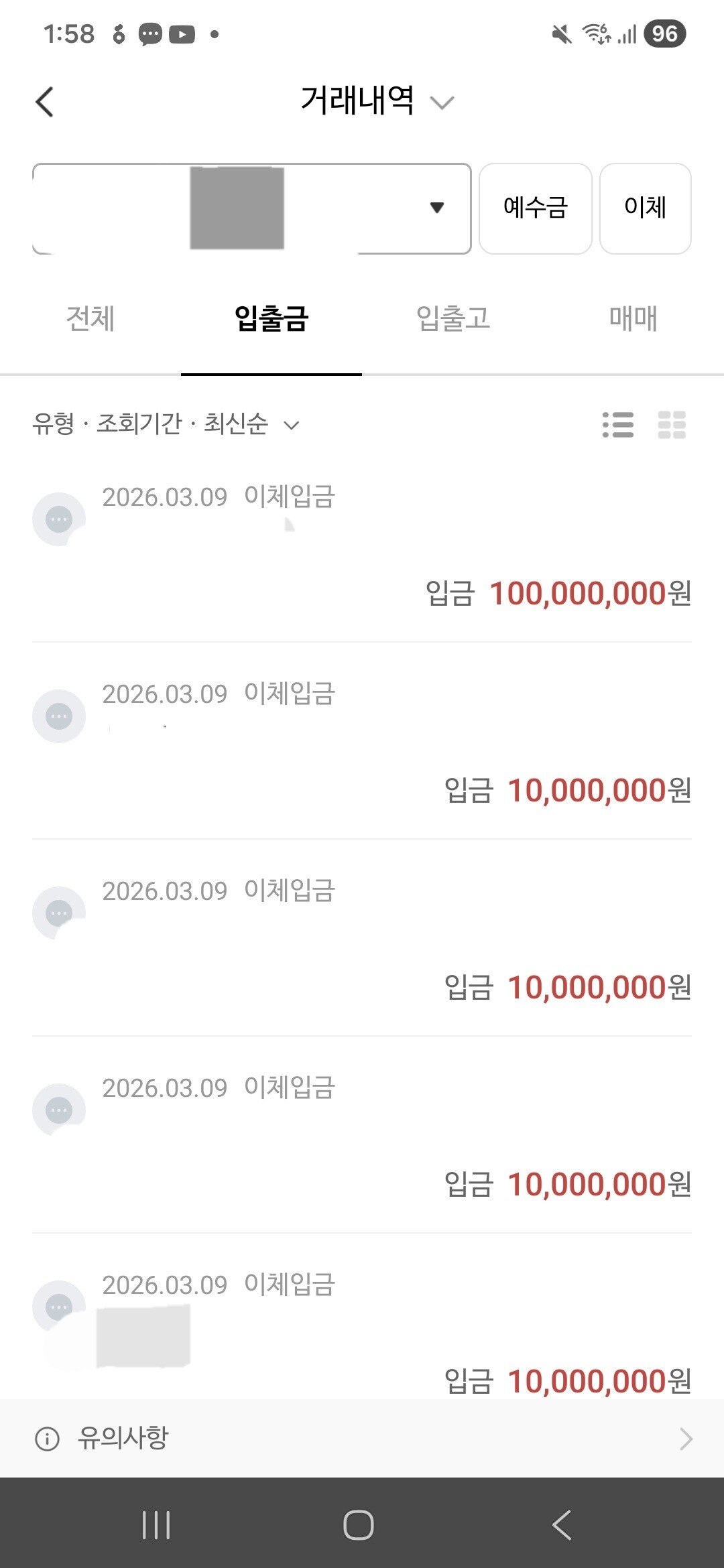Viewport: 724px width, 1568px height.
Task: Open the 이체 transfer button
Action: pos(645,208)
